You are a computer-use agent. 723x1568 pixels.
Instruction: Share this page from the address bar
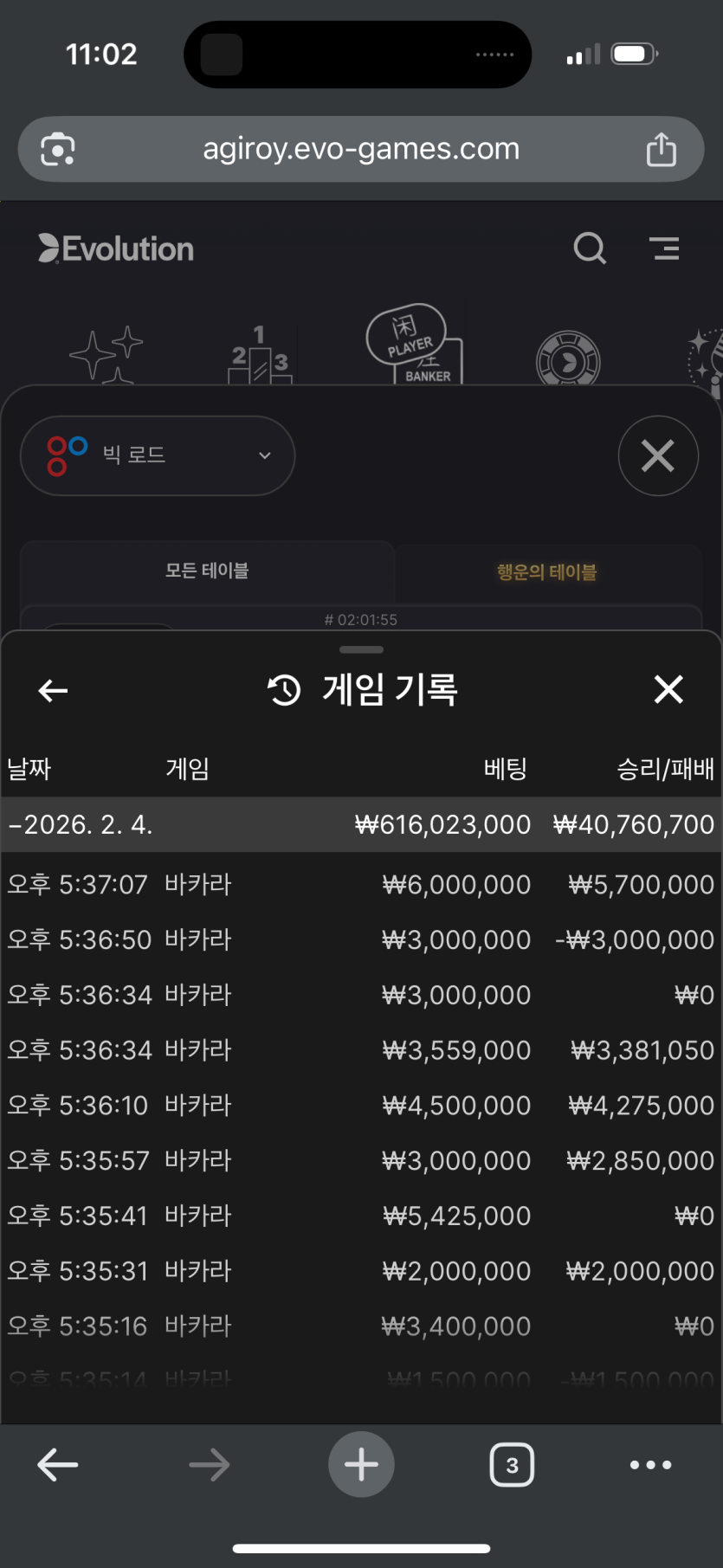662,149
